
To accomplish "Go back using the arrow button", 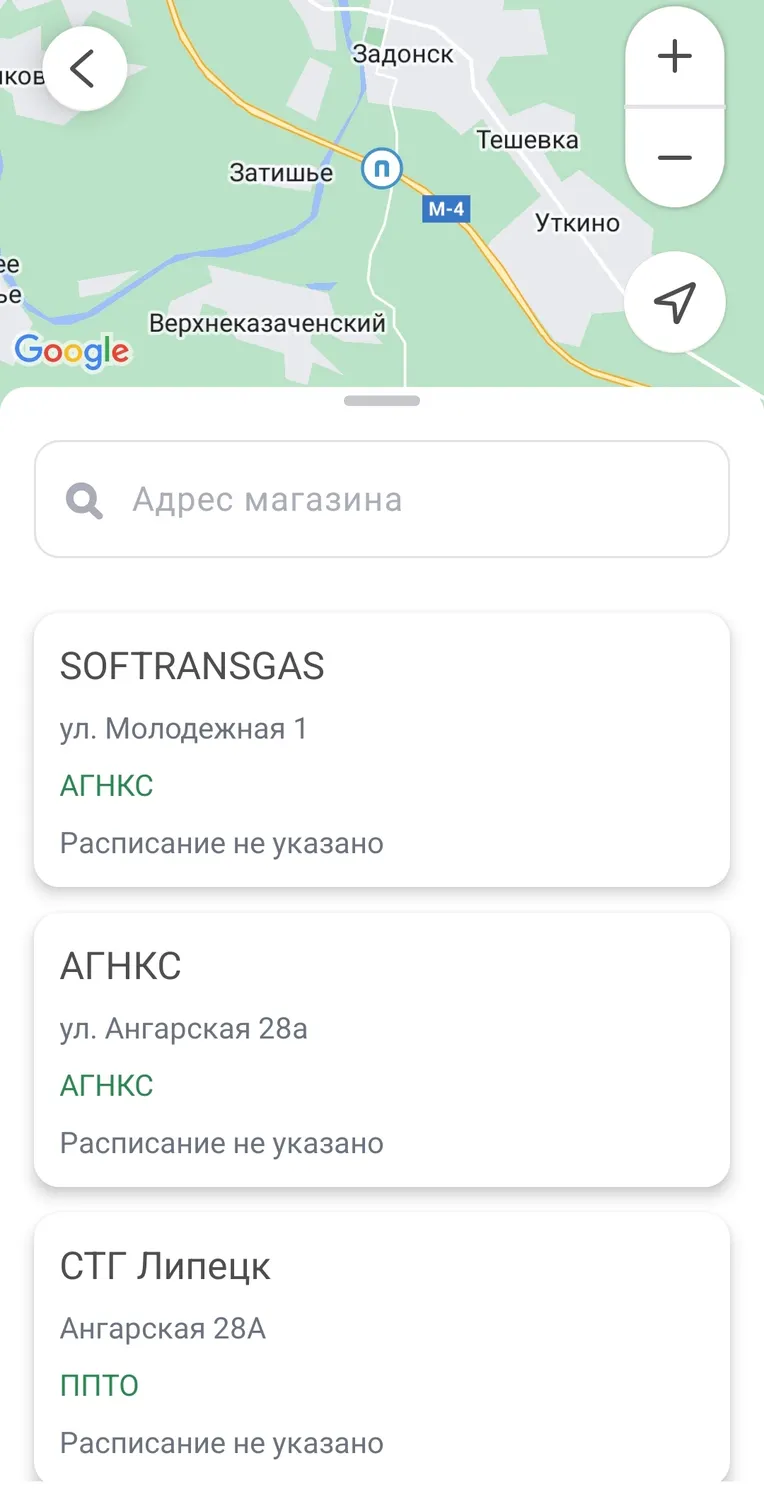I will 84,69.
